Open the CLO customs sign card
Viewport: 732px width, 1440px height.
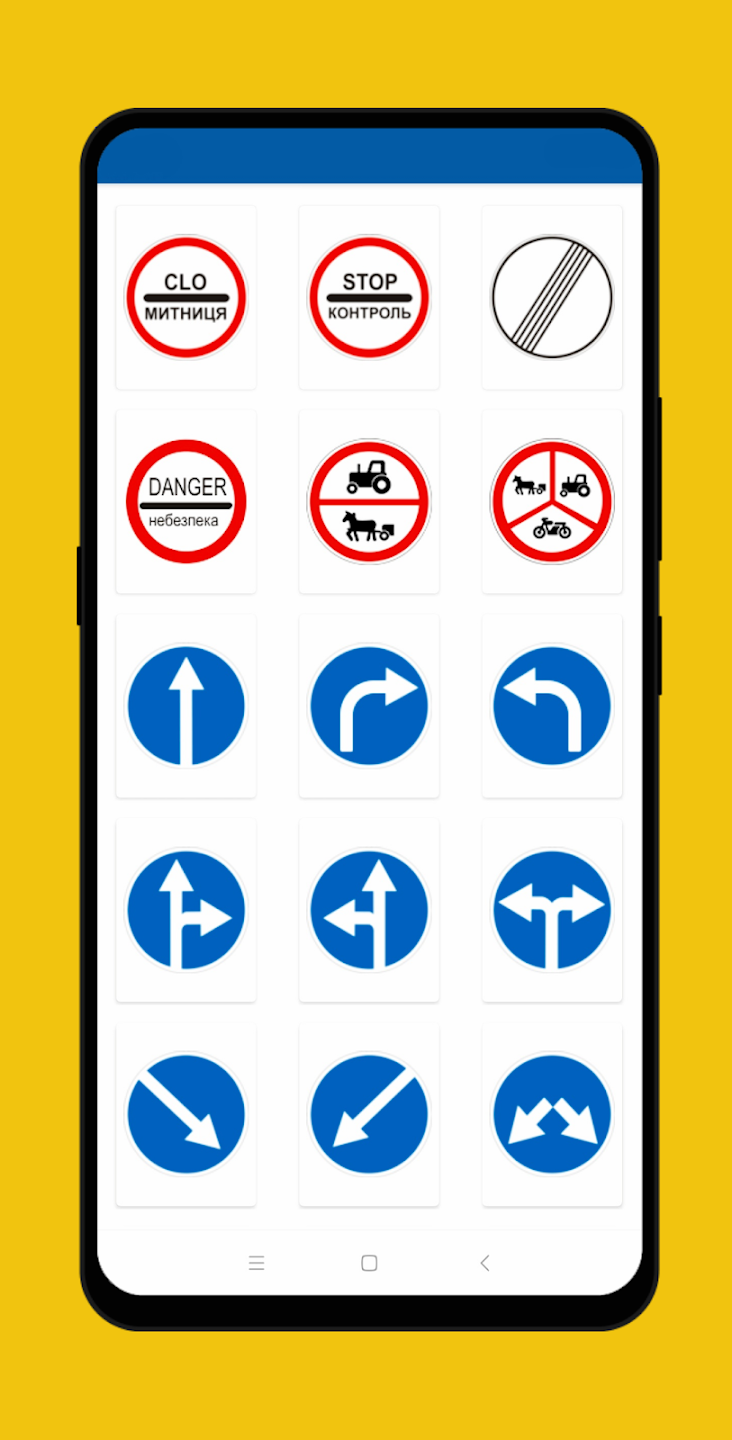click(x=186, y=297)
